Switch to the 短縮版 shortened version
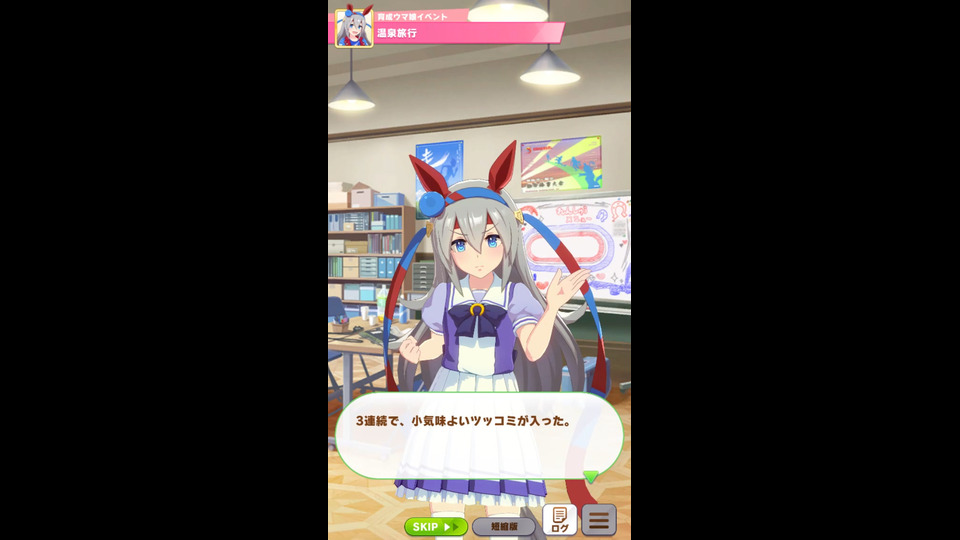This screenshot has width=960, height=540. point(504,526)
